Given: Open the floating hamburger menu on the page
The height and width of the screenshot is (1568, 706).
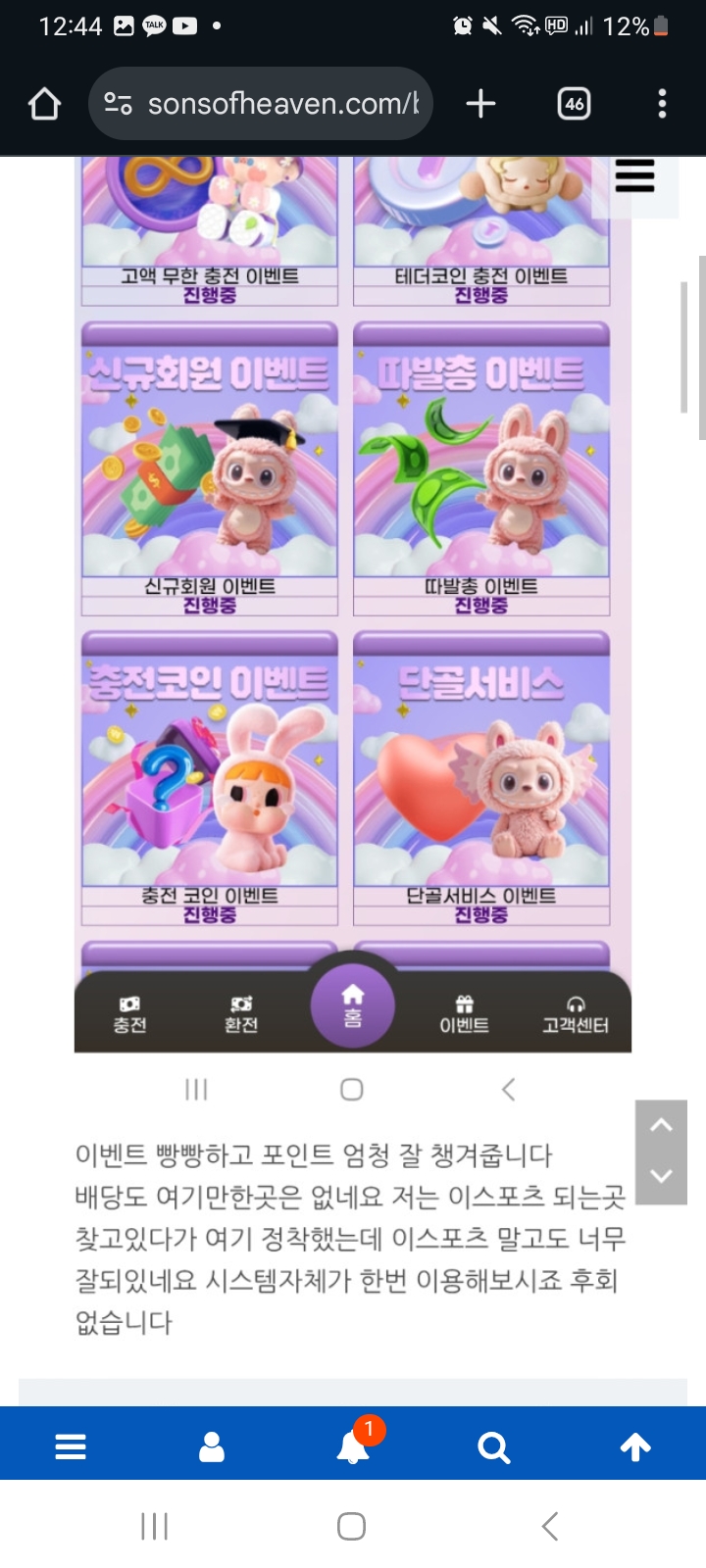Looking at the screenshot, I should [x=634, y=176].
